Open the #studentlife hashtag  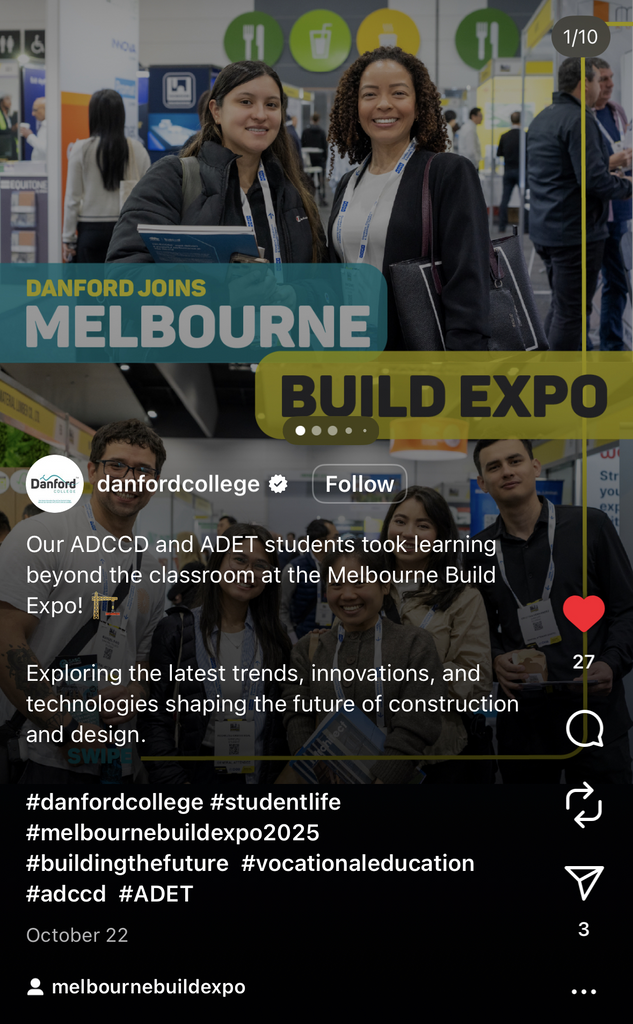(x=275, y=802)
